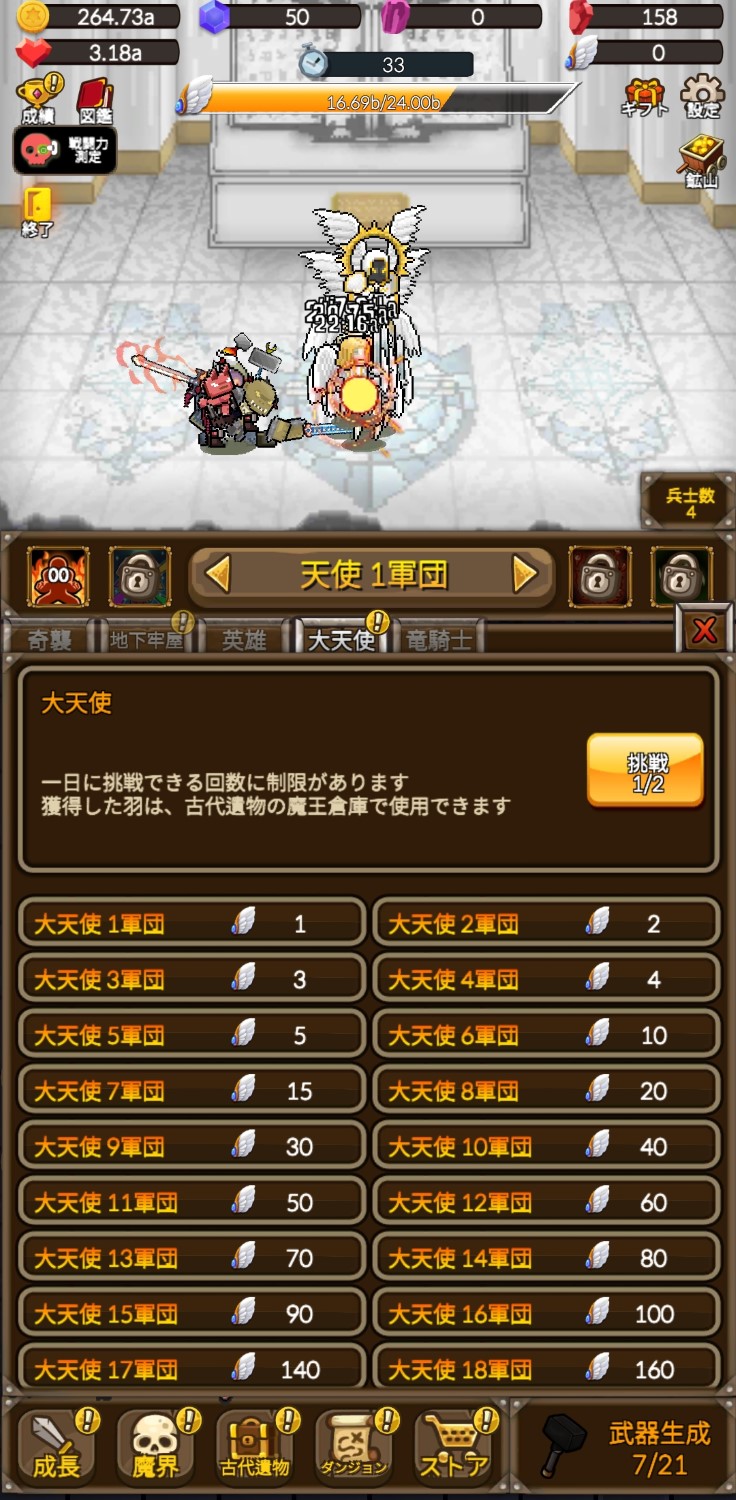Switch to the 奇襲 tab
736x1500 pixels.
pyautogui.click(x=48, y=639)
